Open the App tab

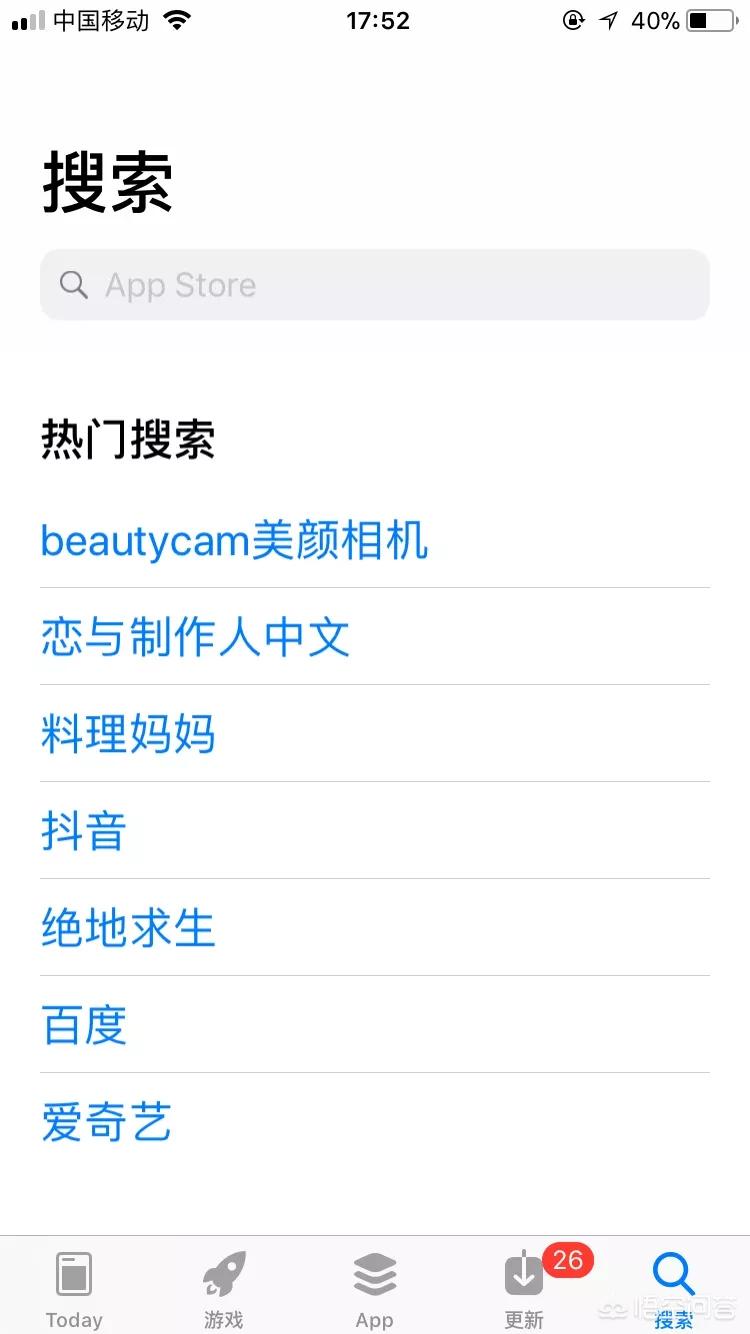tap(375, 1289)
